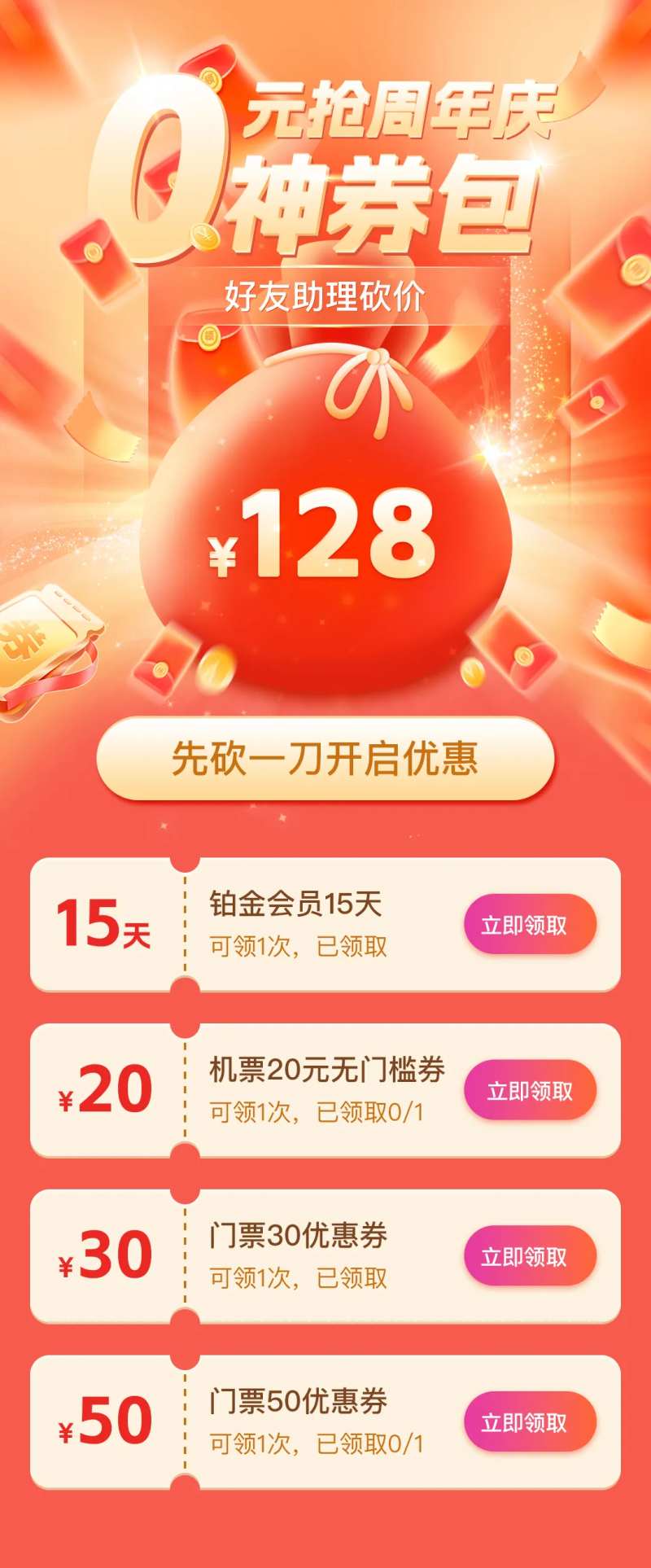
Task: Claim the 门票50优惠券 coupon
Action: 530,1422
